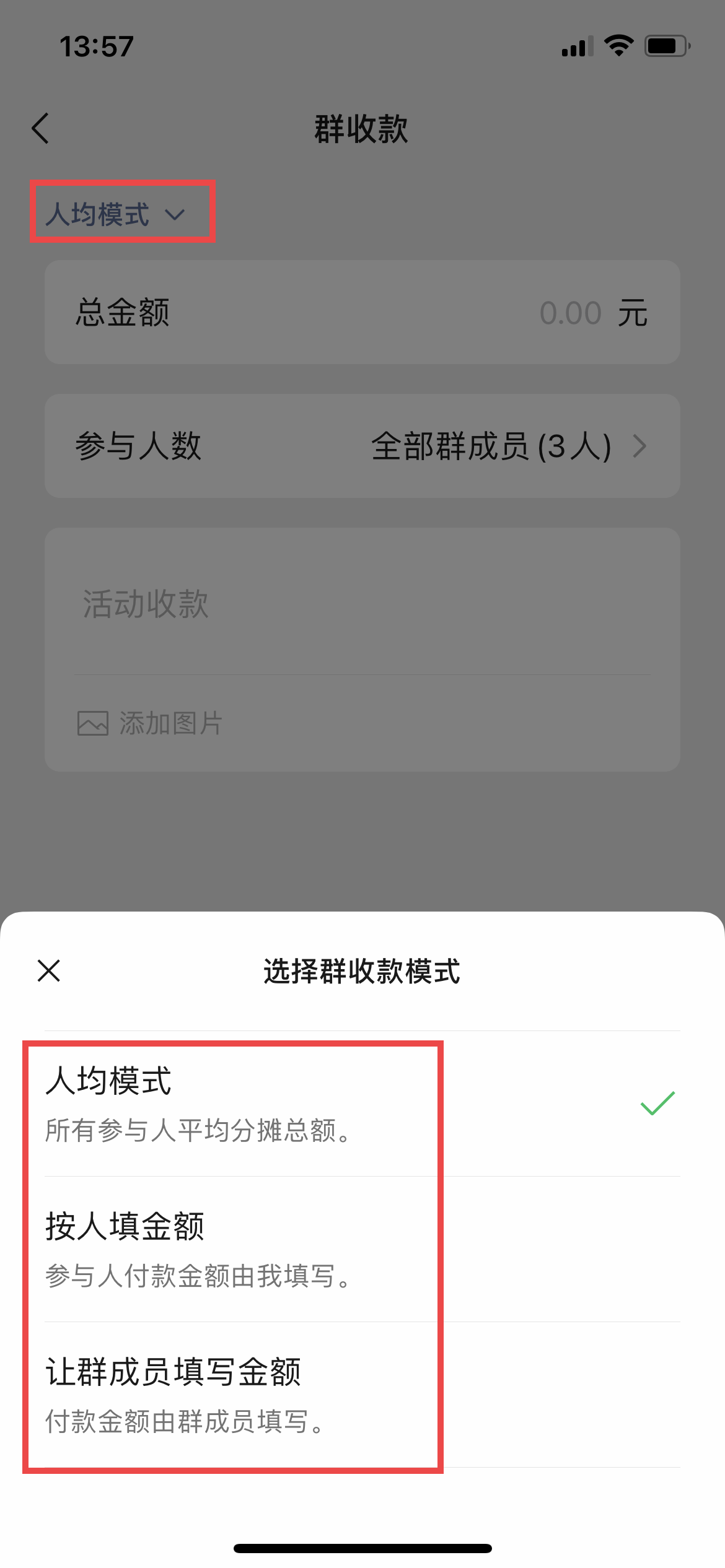This screenshot has height=1568, width=725.
Task: Tap the chevron beside 全部群成员 (3人)
Action: click(x=641, y=446)
